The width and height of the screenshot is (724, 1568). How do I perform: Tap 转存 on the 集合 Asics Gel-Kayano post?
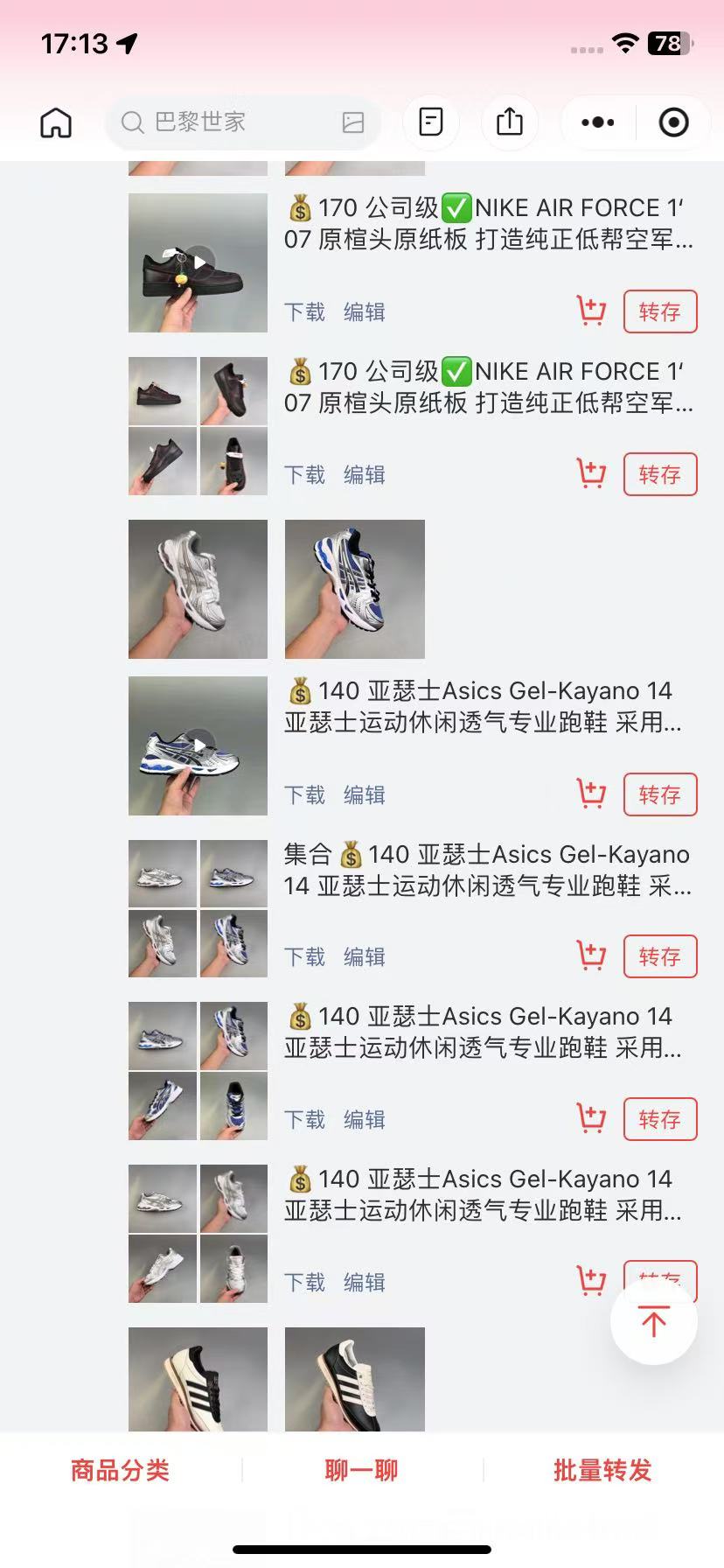659,956
